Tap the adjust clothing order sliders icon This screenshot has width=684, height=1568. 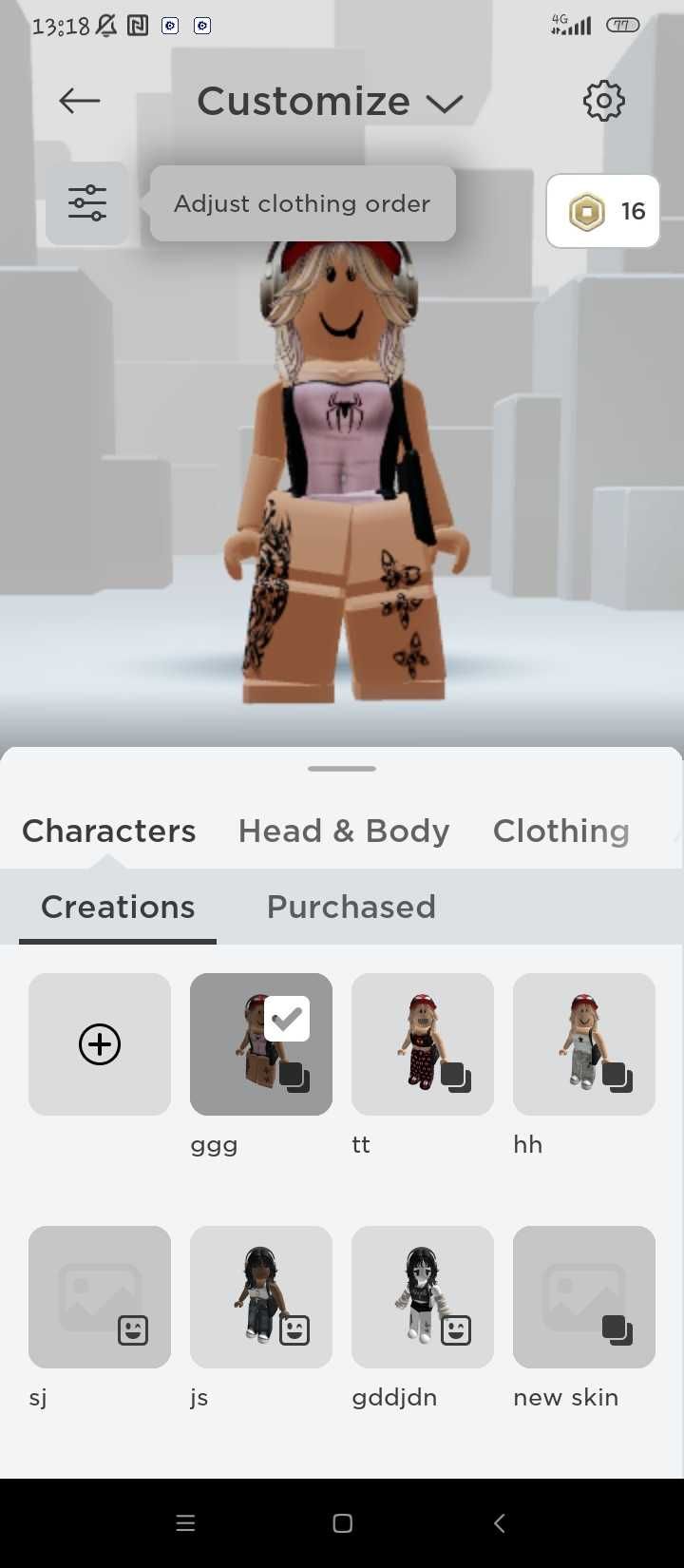[x=87, y=203]
